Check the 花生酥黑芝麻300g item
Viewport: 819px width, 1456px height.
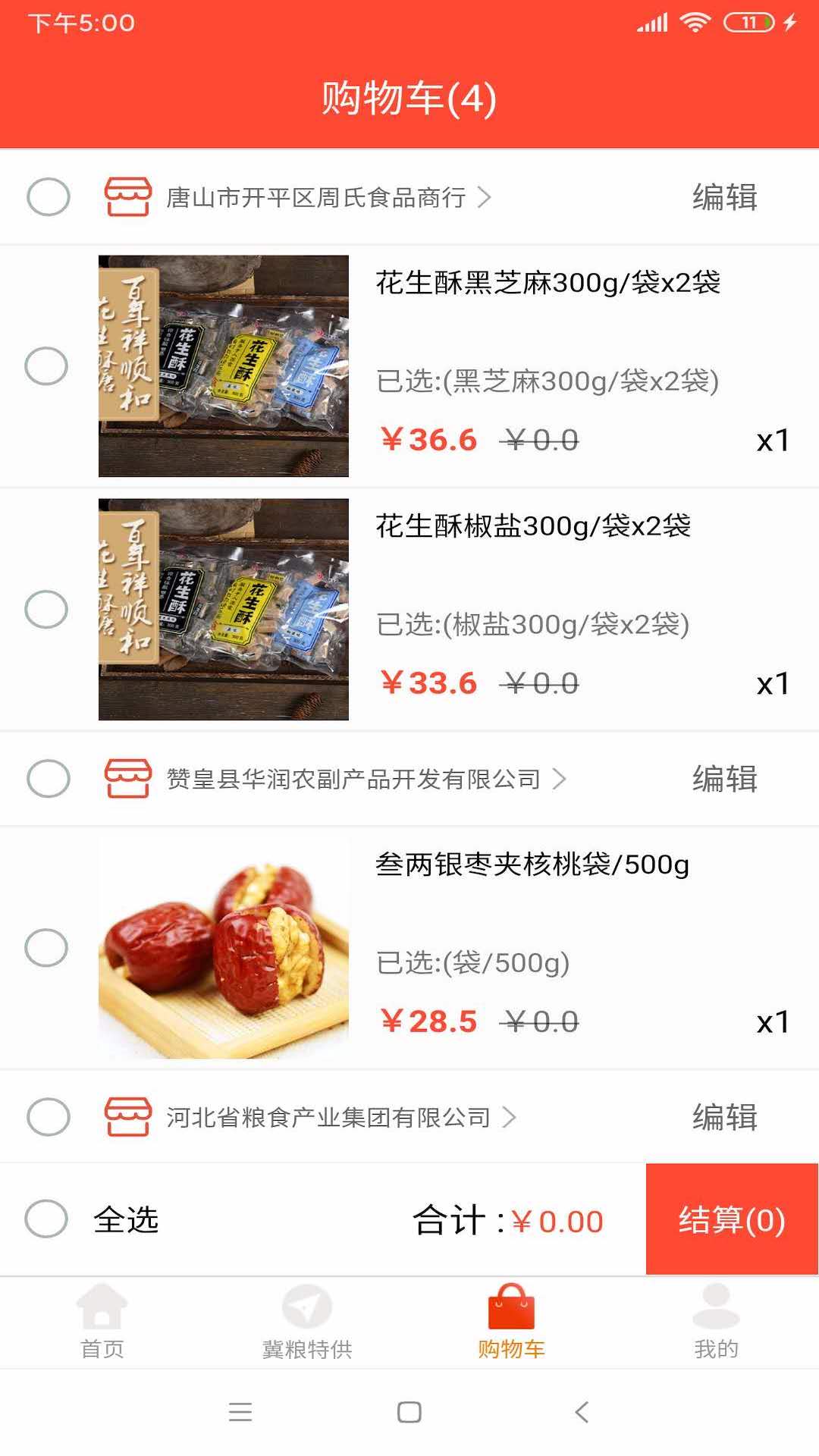click(46, 366)
